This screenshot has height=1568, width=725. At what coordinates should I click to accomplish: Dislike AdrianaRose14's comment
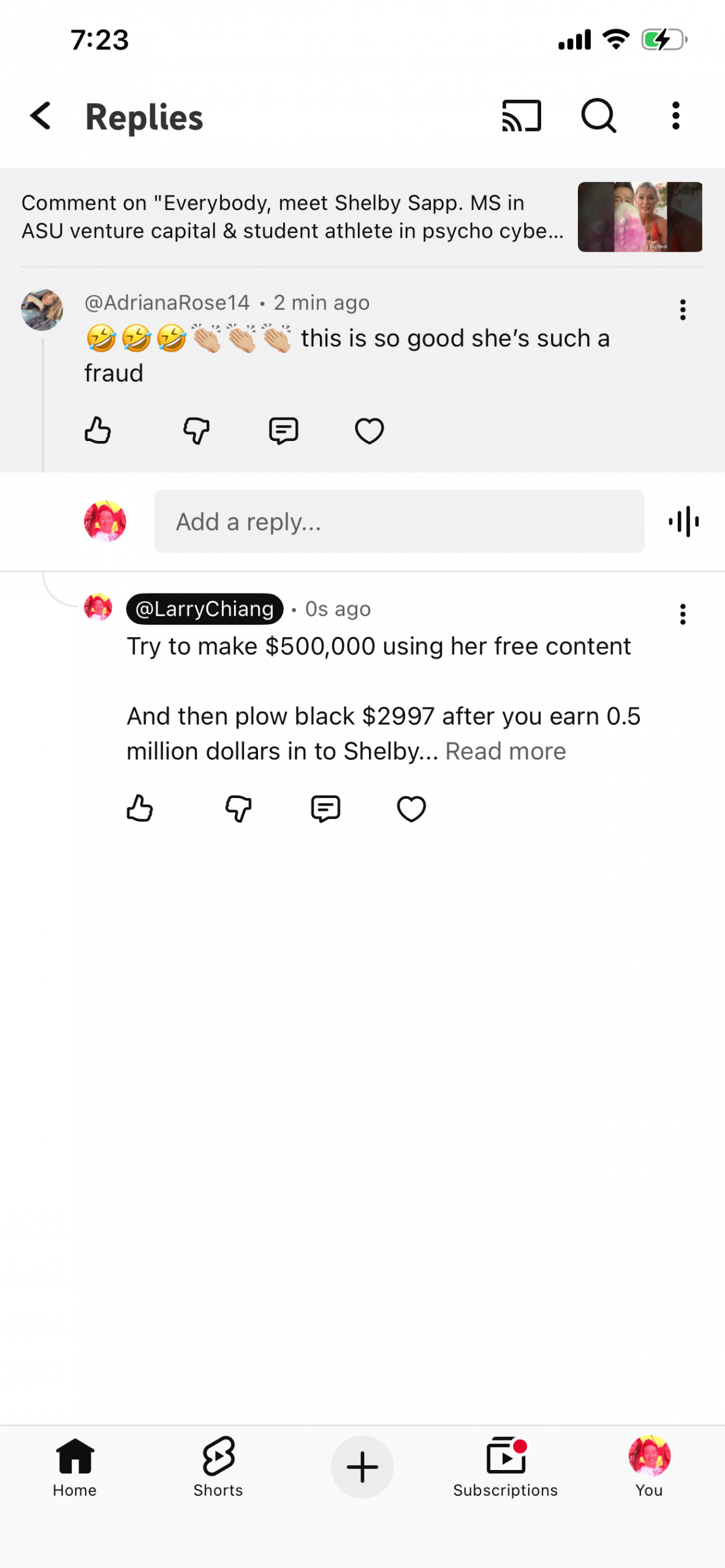click(x=196, y=430)
